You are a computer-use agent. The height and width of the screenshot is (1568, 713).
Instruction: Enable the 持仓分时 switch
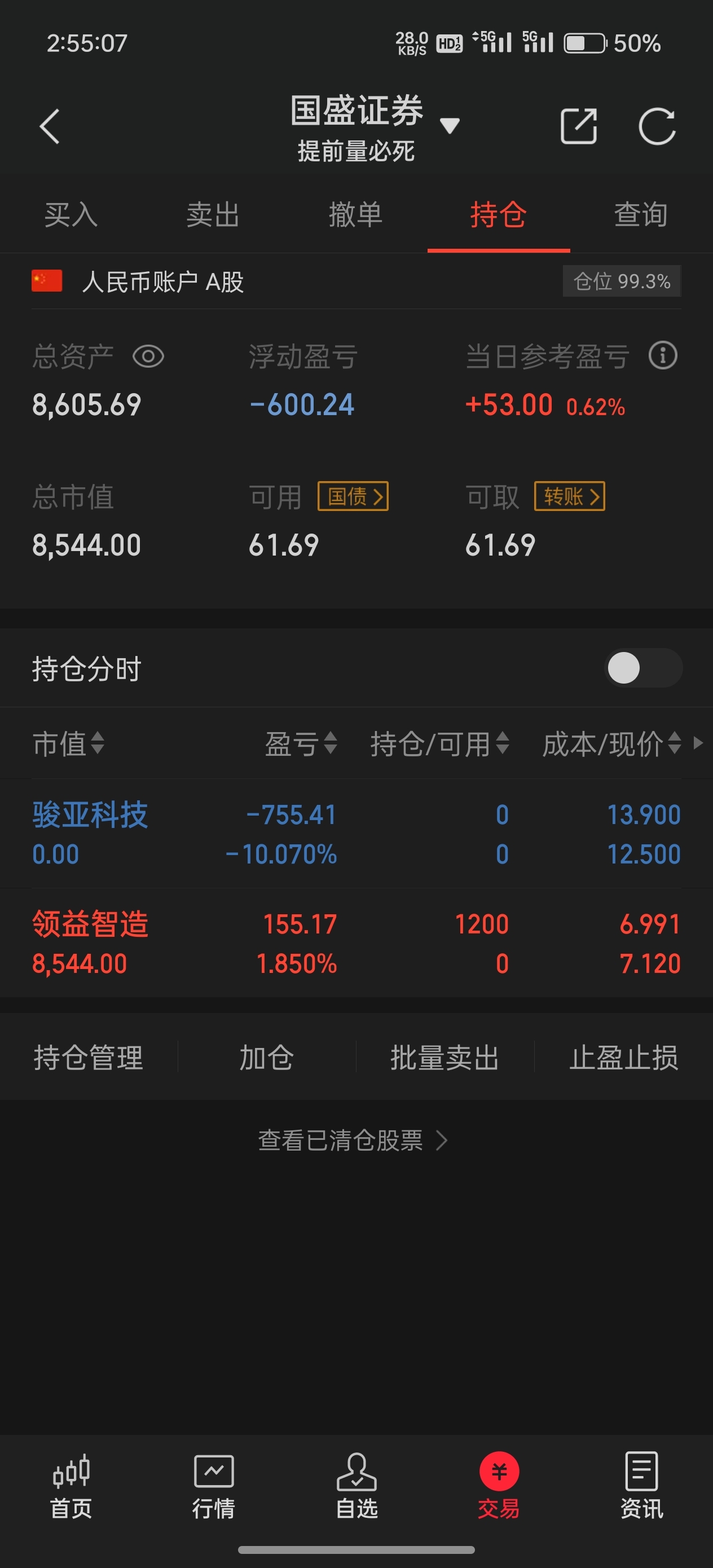point(643,668)
